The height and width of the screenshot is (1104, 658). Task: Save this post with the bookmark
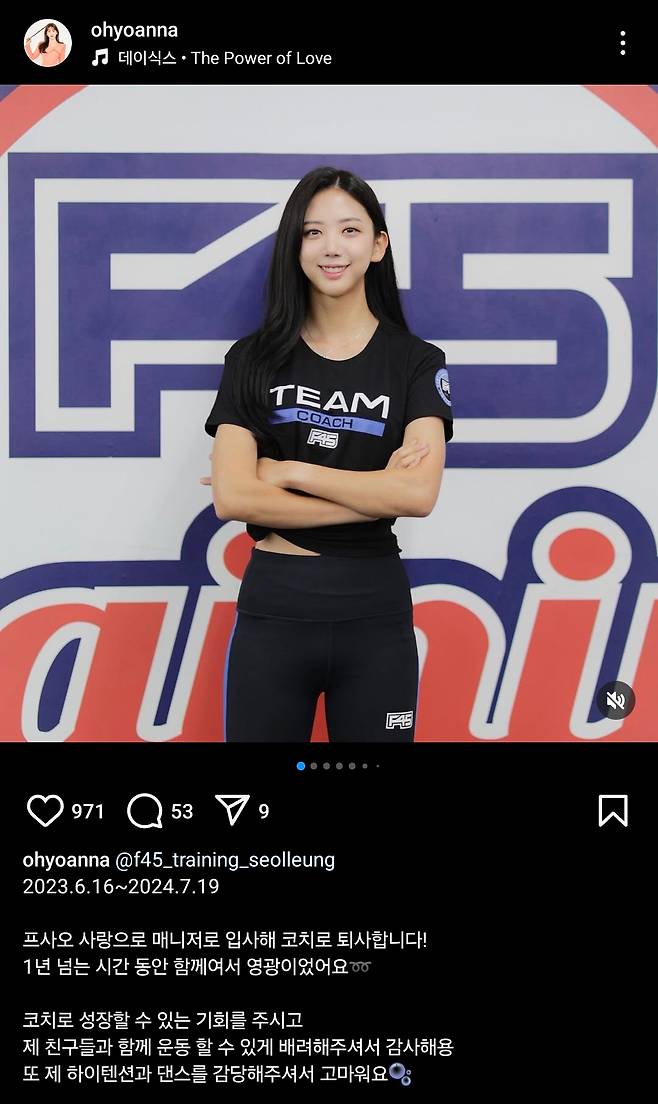pyautogui.click(x=612, y=810)
